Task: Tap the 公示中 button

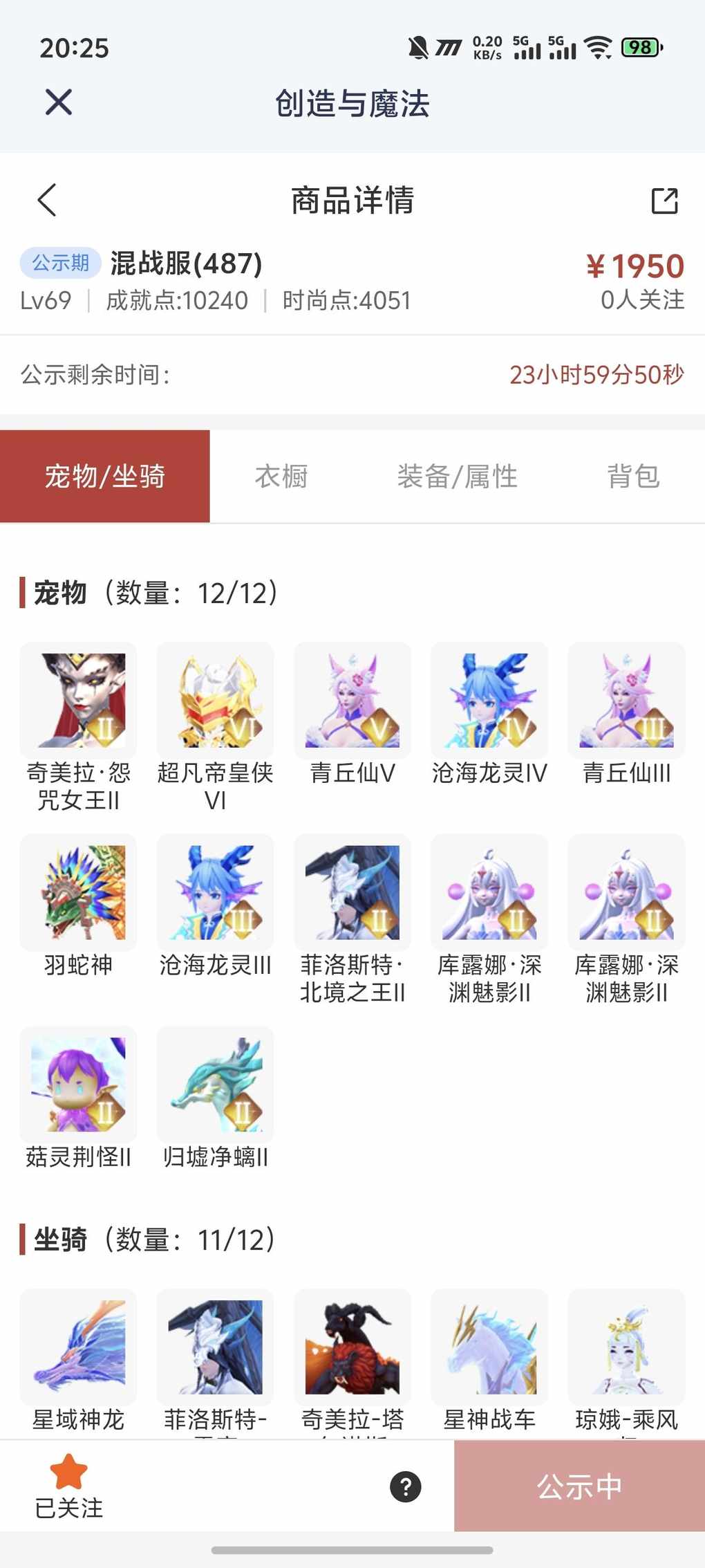Action: [x=579, y=1486]
